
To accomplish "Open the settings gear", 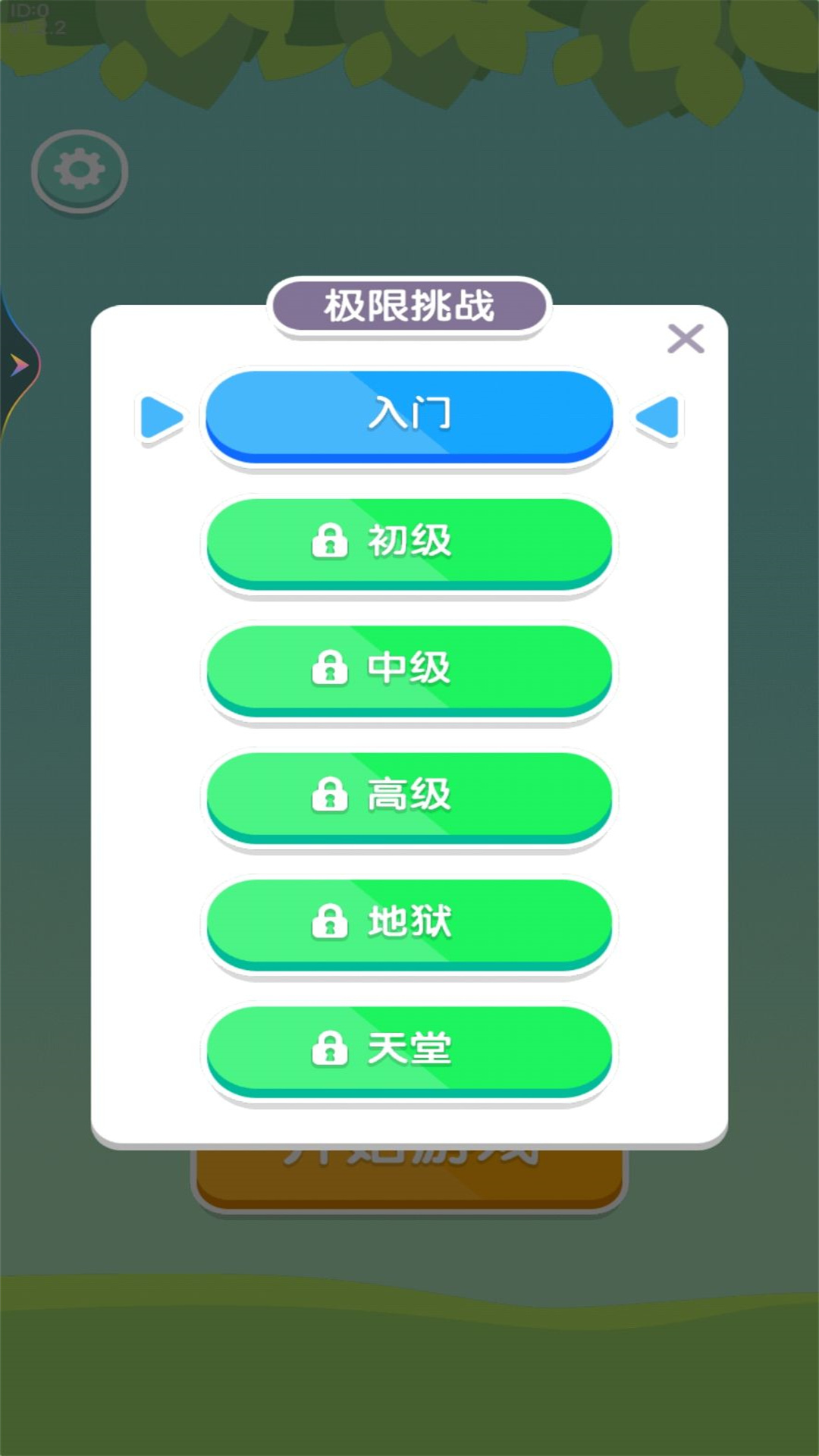I will coord(80,171).
